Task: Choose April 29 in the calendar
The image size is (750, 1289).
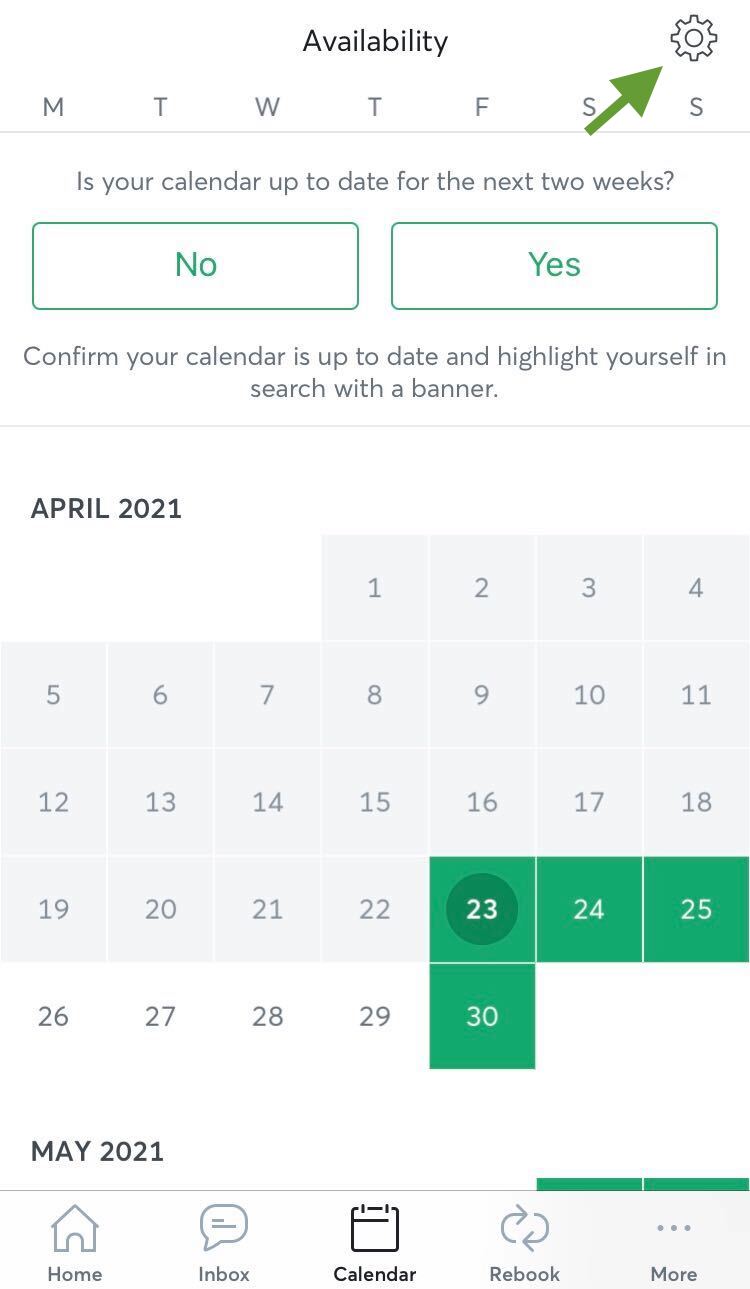Action: pyautogui.click(x=374, y=1016)
